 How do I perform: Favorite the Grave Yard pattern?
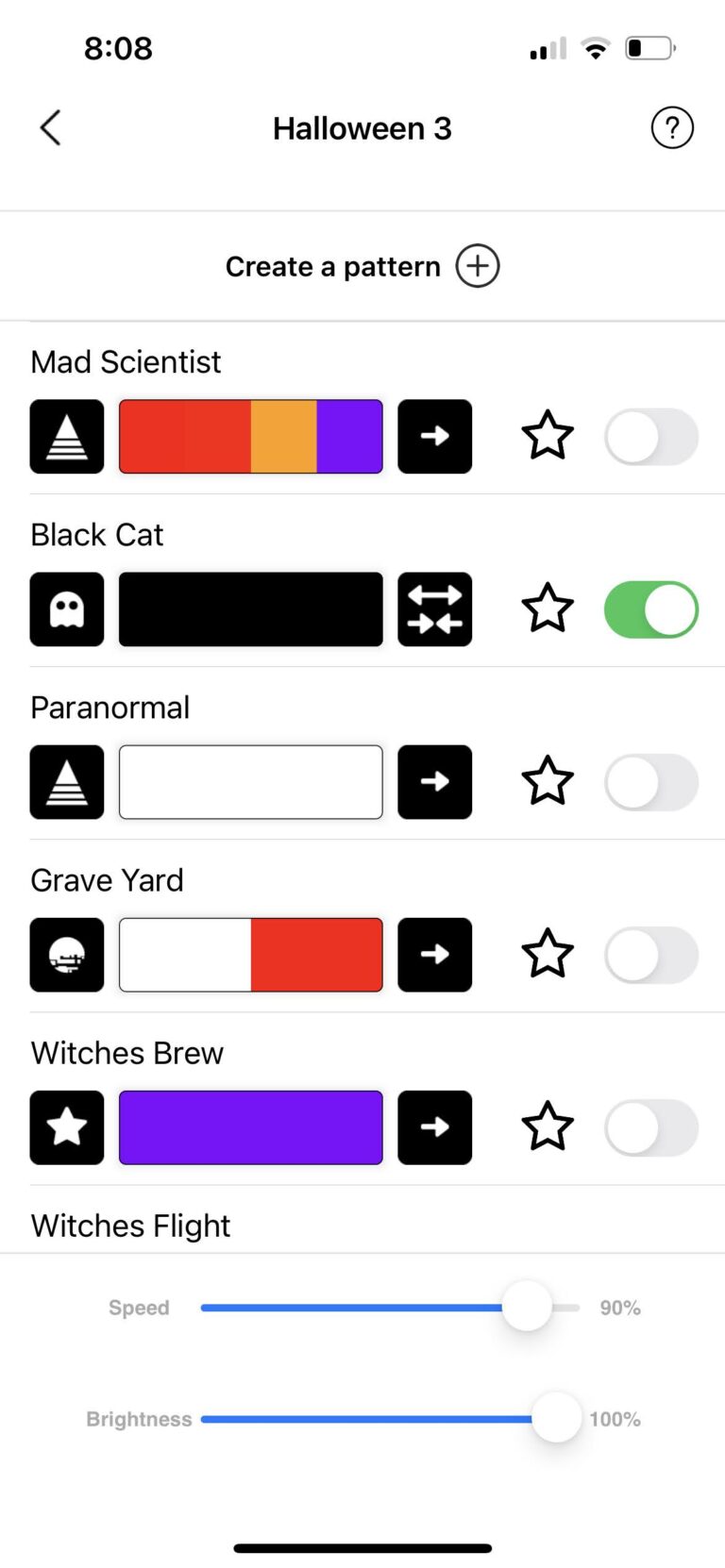(548, 954)
